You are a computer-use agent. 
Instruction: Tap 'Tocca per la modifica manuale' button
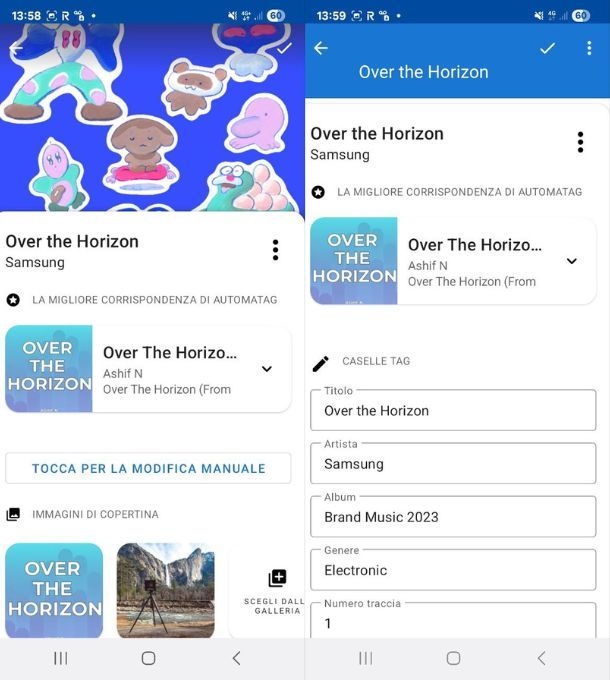[148, 468]
